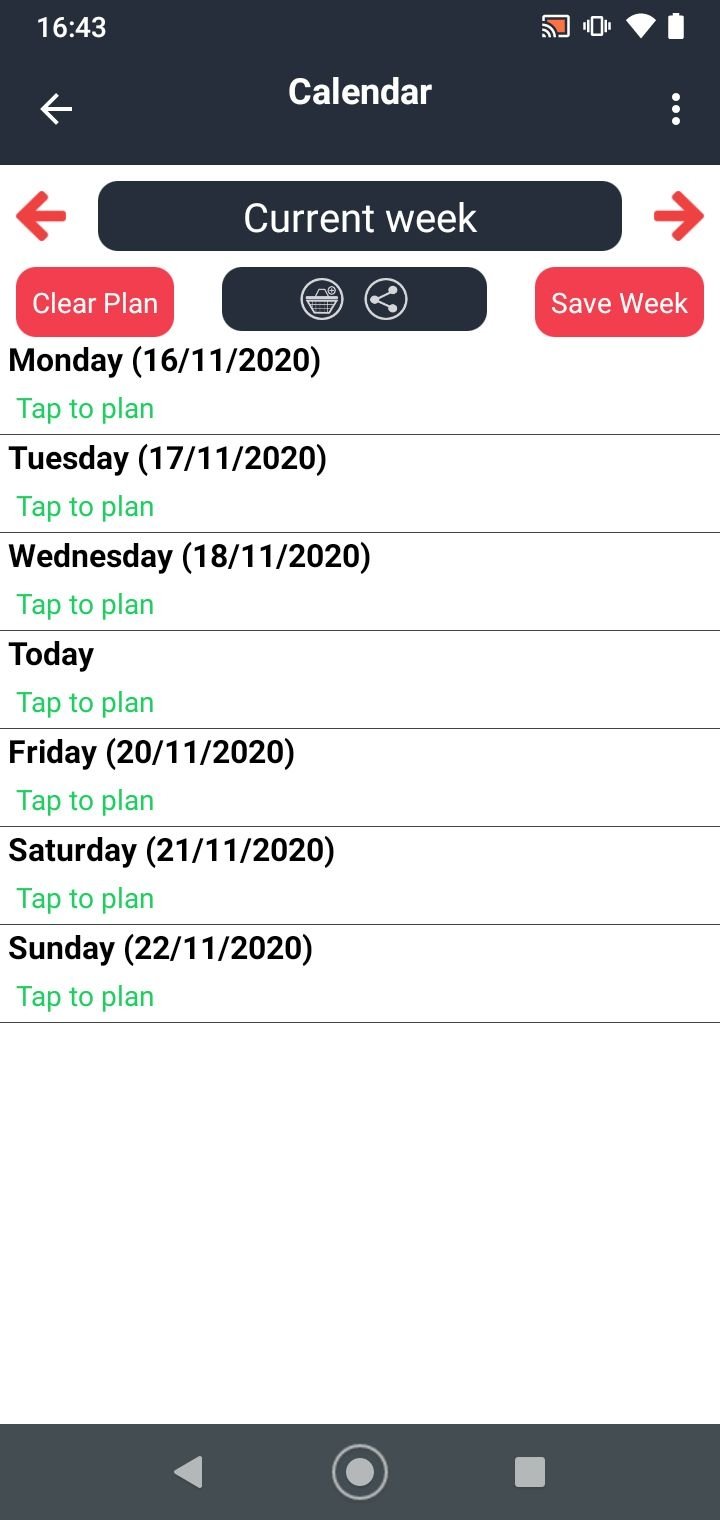
Task: Go to the next week
Action: pos(678,216)
